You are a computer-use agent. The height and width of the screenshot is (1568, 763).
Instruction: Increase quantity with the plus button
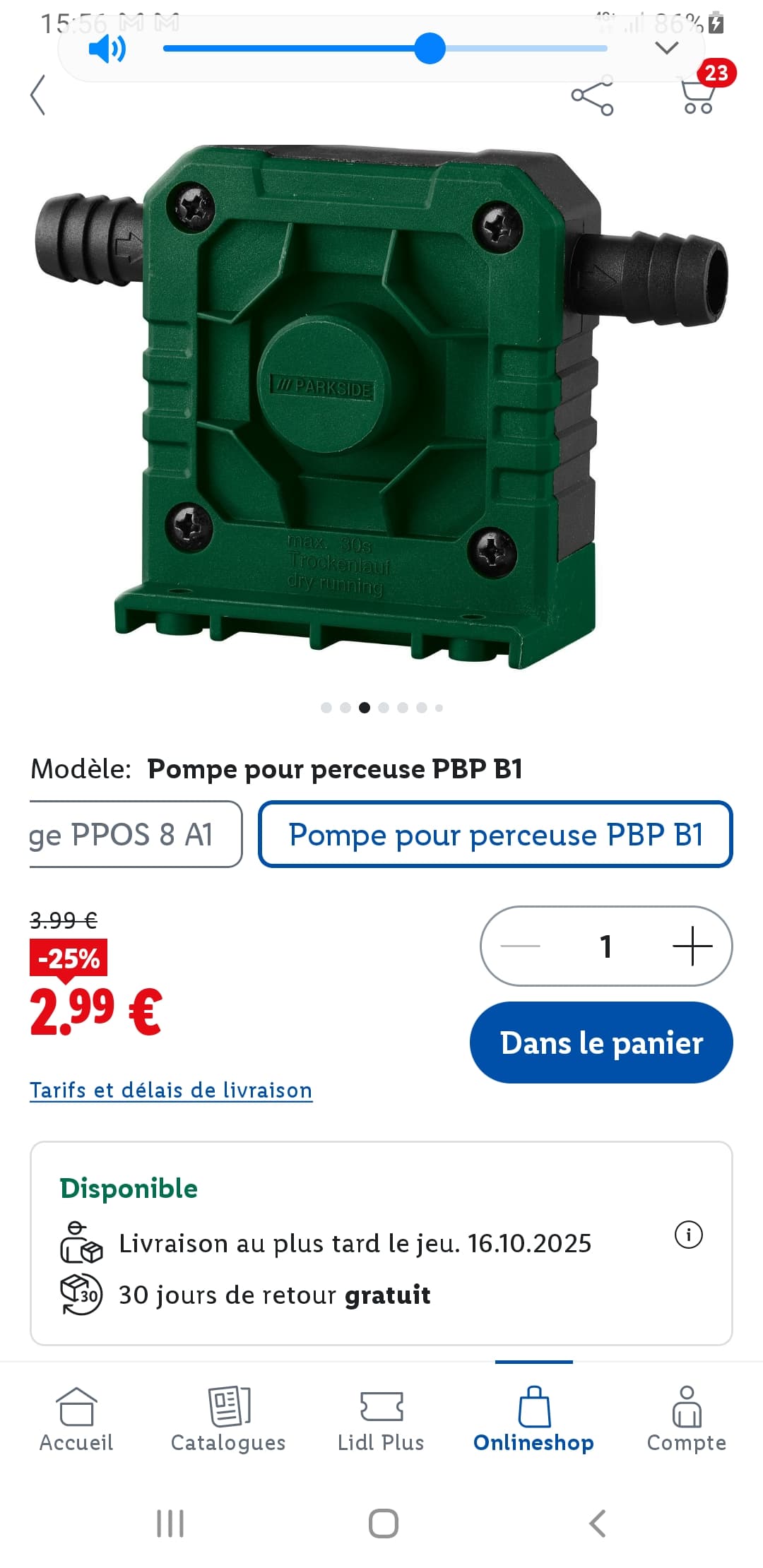692,946
